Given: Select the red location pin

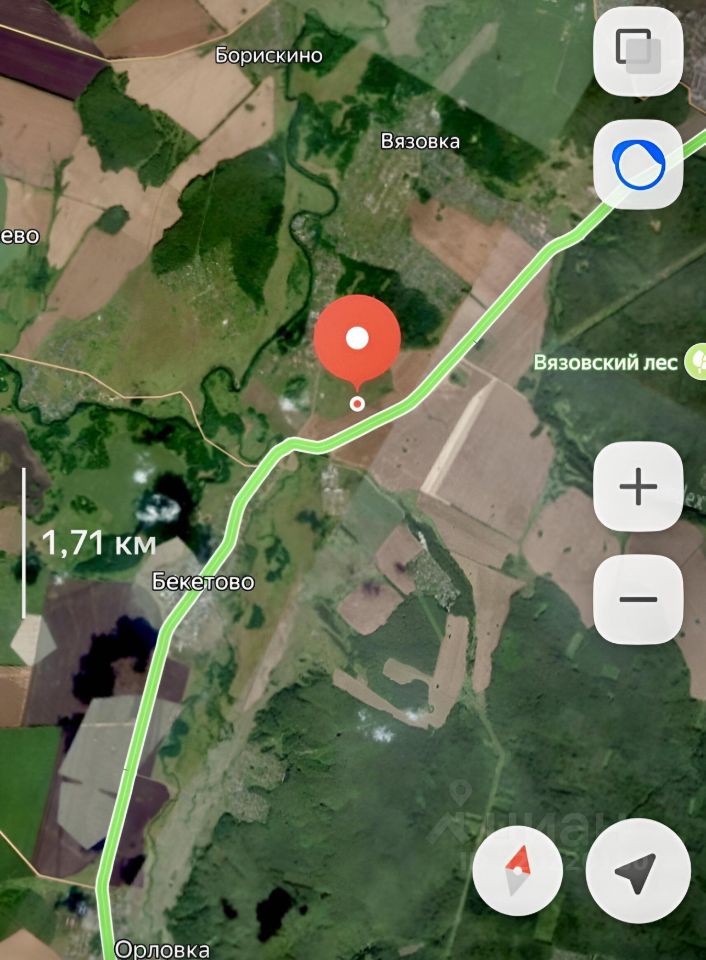Looking at the screenshot, I should click(357, 341).
